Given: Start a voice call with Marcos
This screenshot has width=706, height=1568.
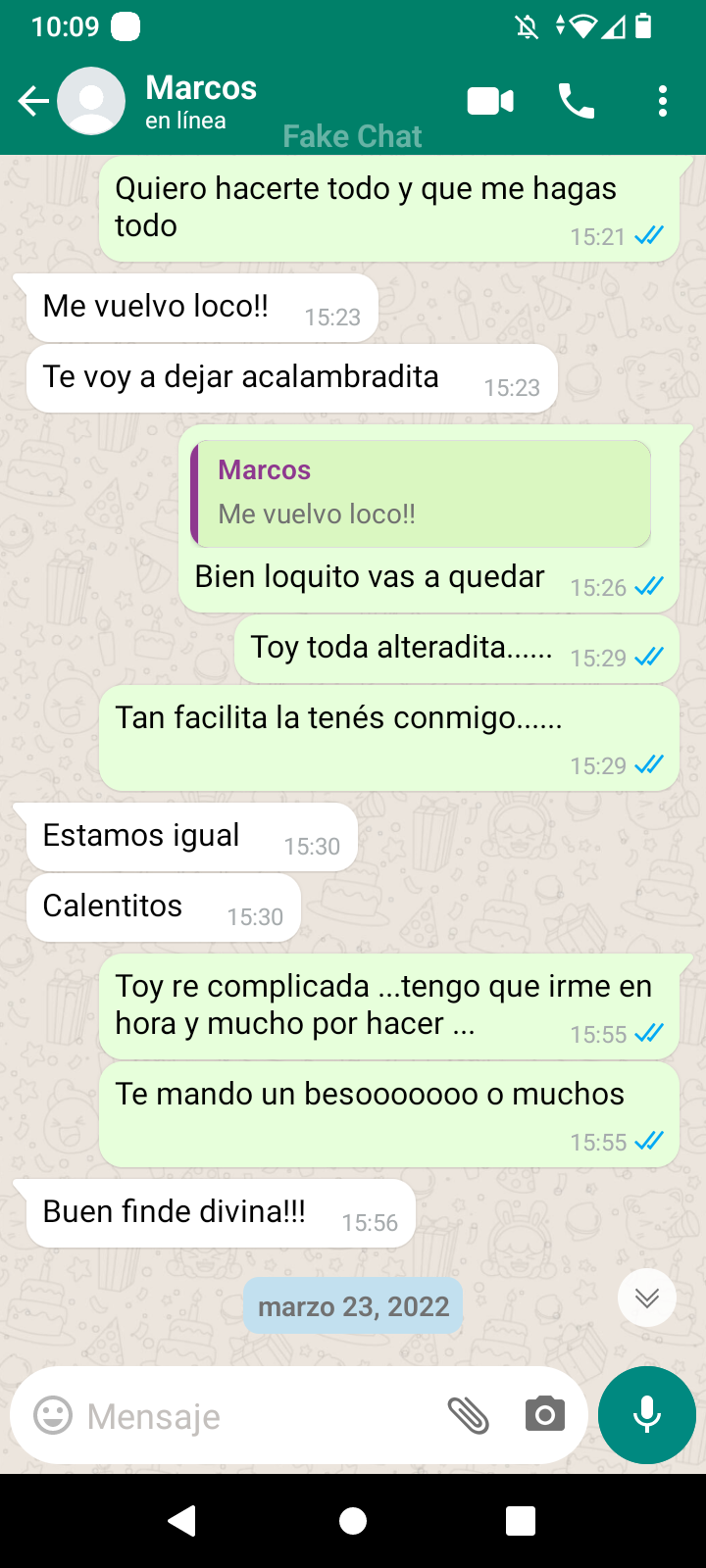Looking at the screenshot, I should (x=577, y=101).
